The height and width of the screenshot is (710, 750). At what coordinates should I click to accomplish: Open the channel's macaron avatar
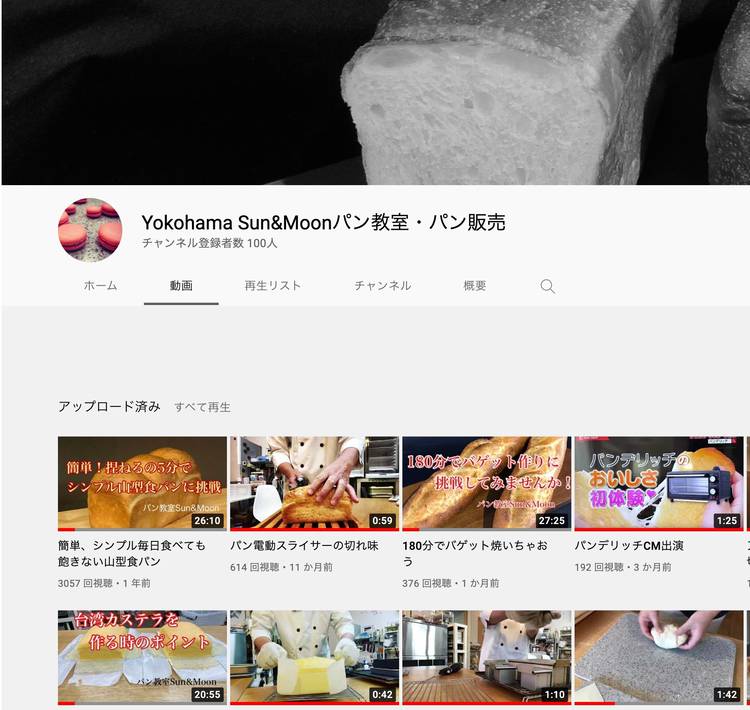(90, 230)
